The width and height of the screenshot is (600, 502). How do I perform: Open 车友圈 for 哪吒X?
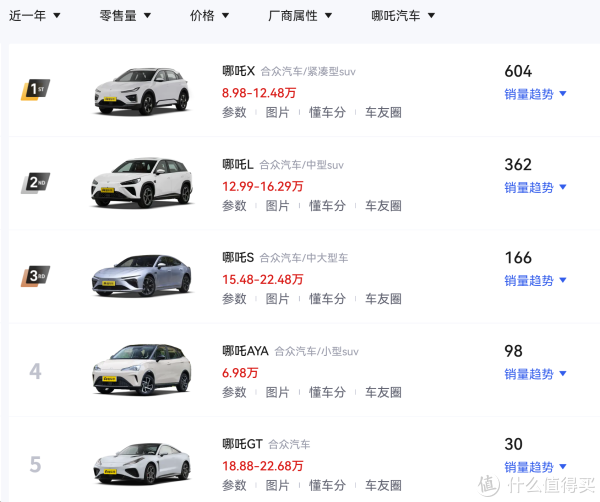pos(383,113)
